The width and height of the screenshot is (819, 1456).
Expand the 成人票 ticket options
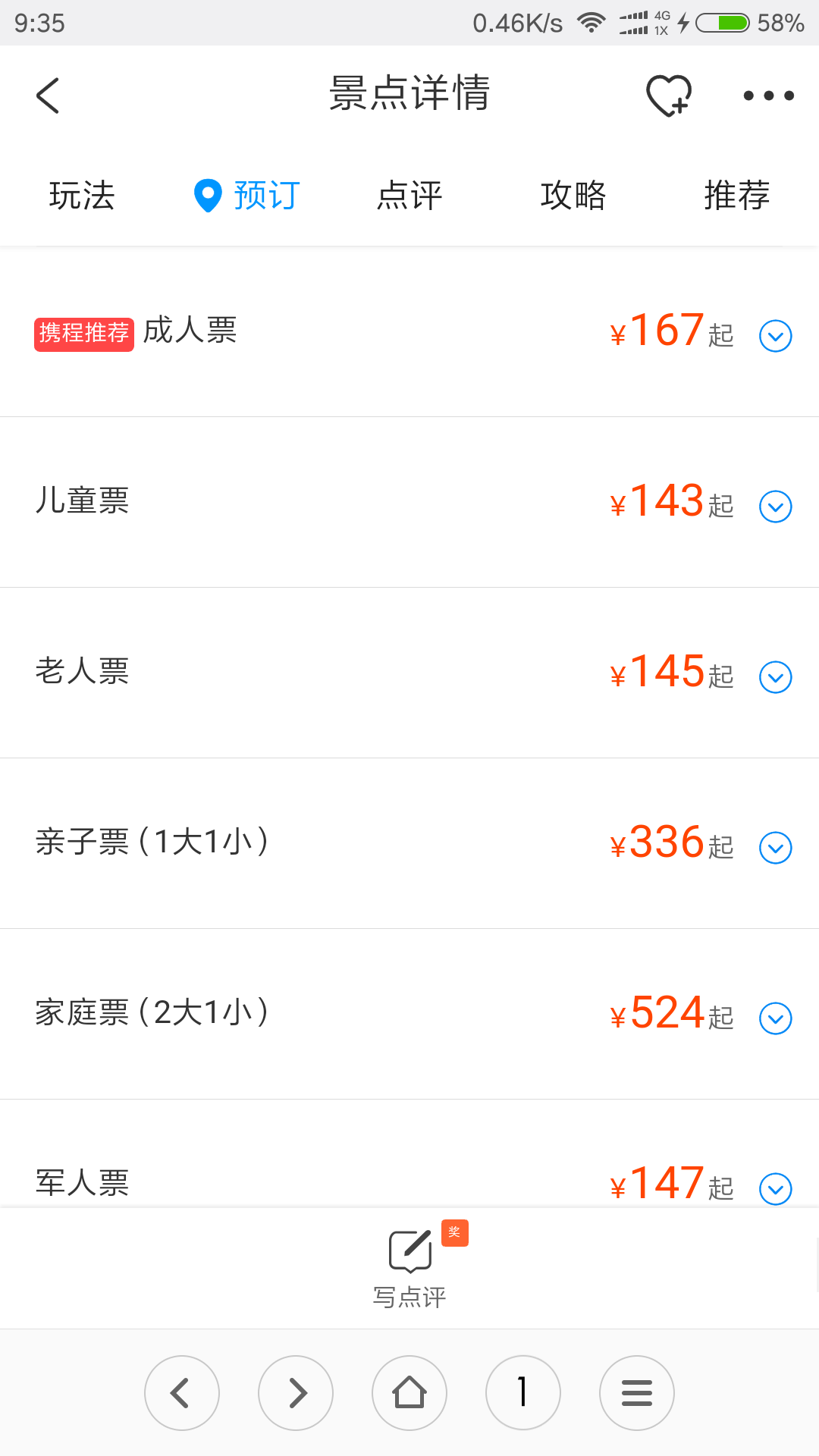click(776, 335)
